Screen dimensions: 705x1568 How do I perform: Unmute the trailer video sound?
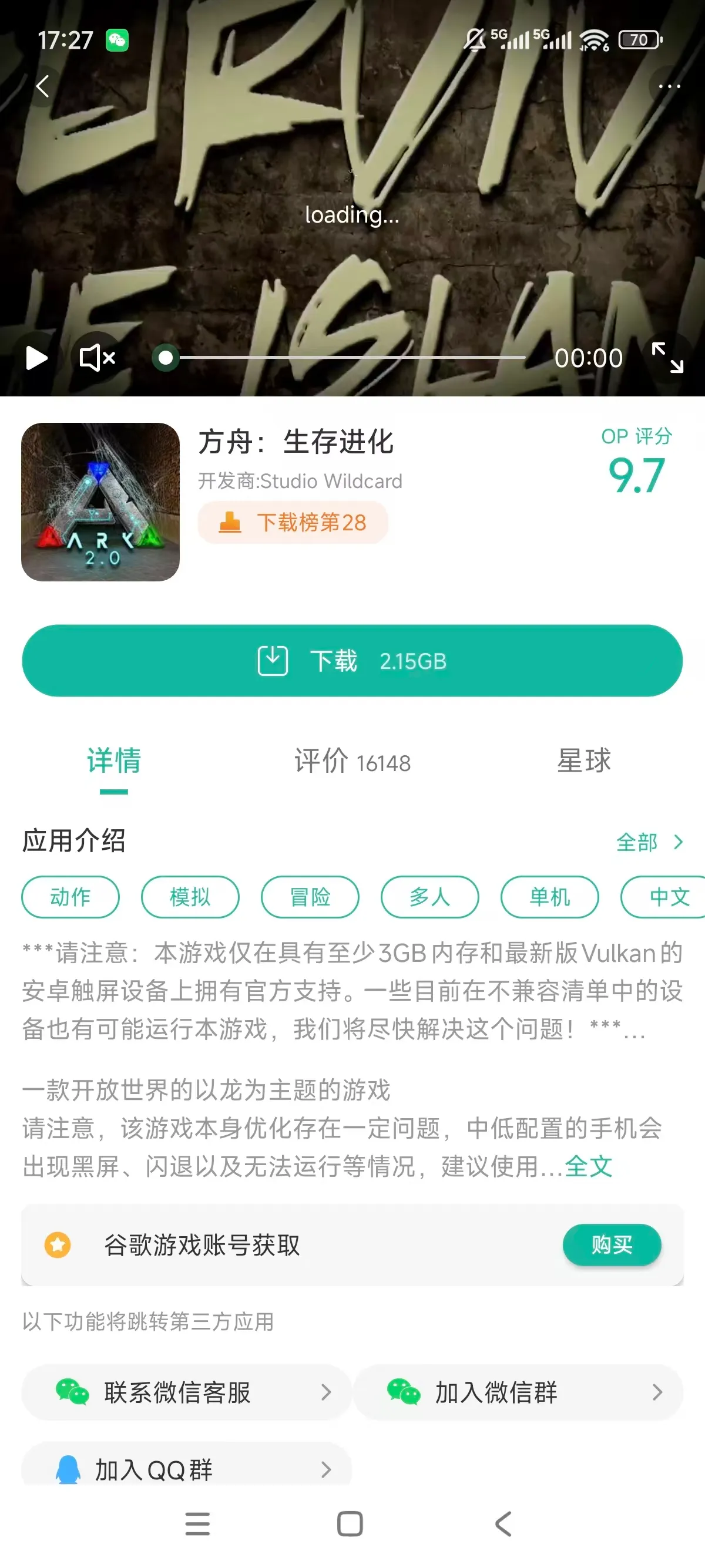coord(98,358)
